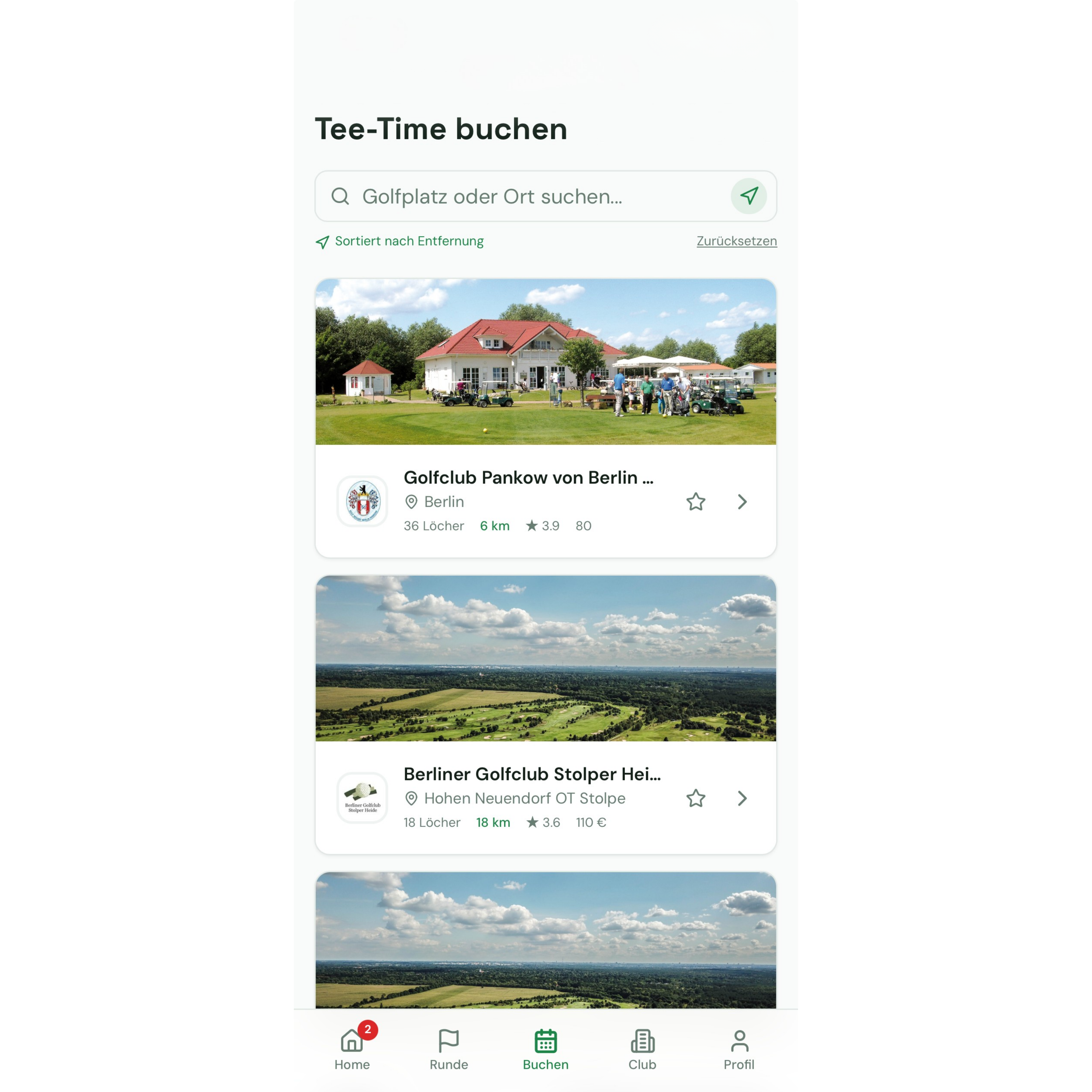Open the Profil tab
1092x1092 pixels.
pos(739,1050)
